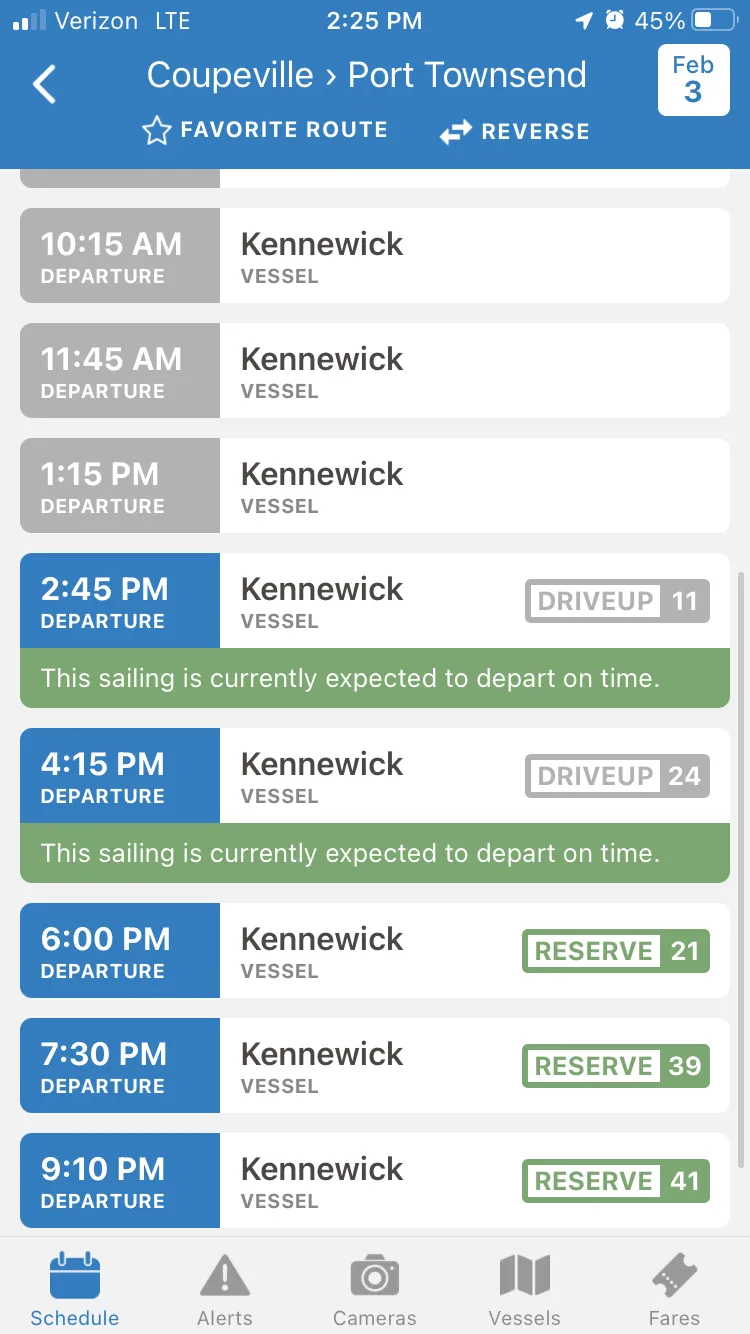Reverse direction to Port Townsend to Coupeville

(514, 130)
